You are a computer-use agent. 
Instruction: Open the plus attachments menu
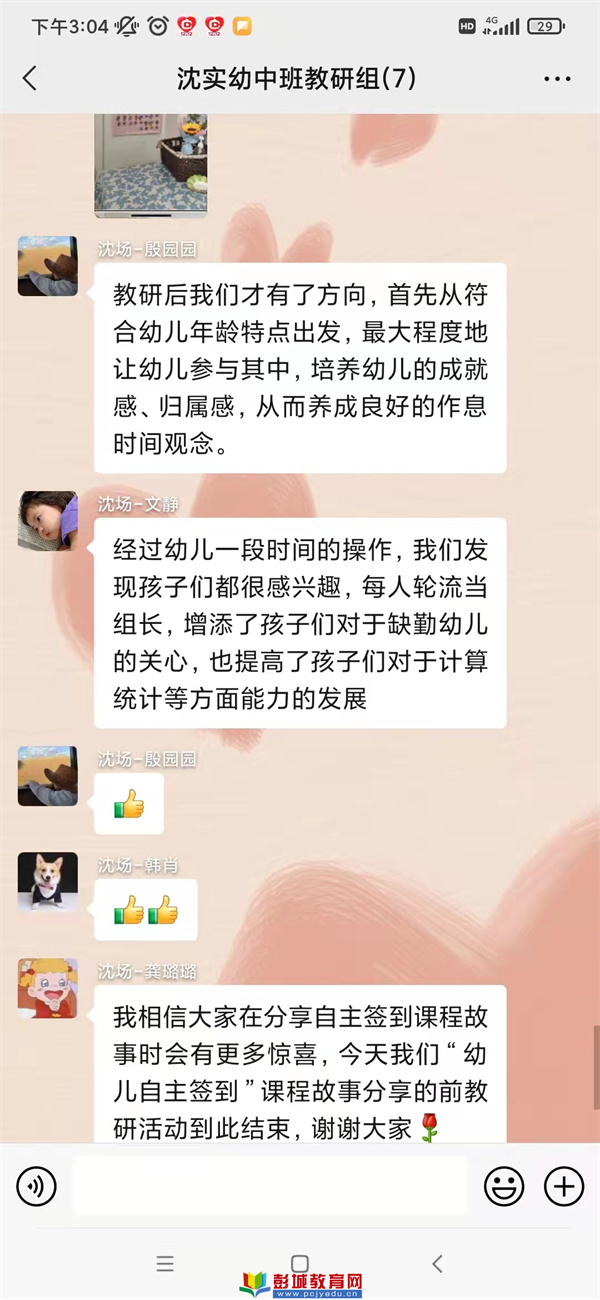[x=563, y=1186]
